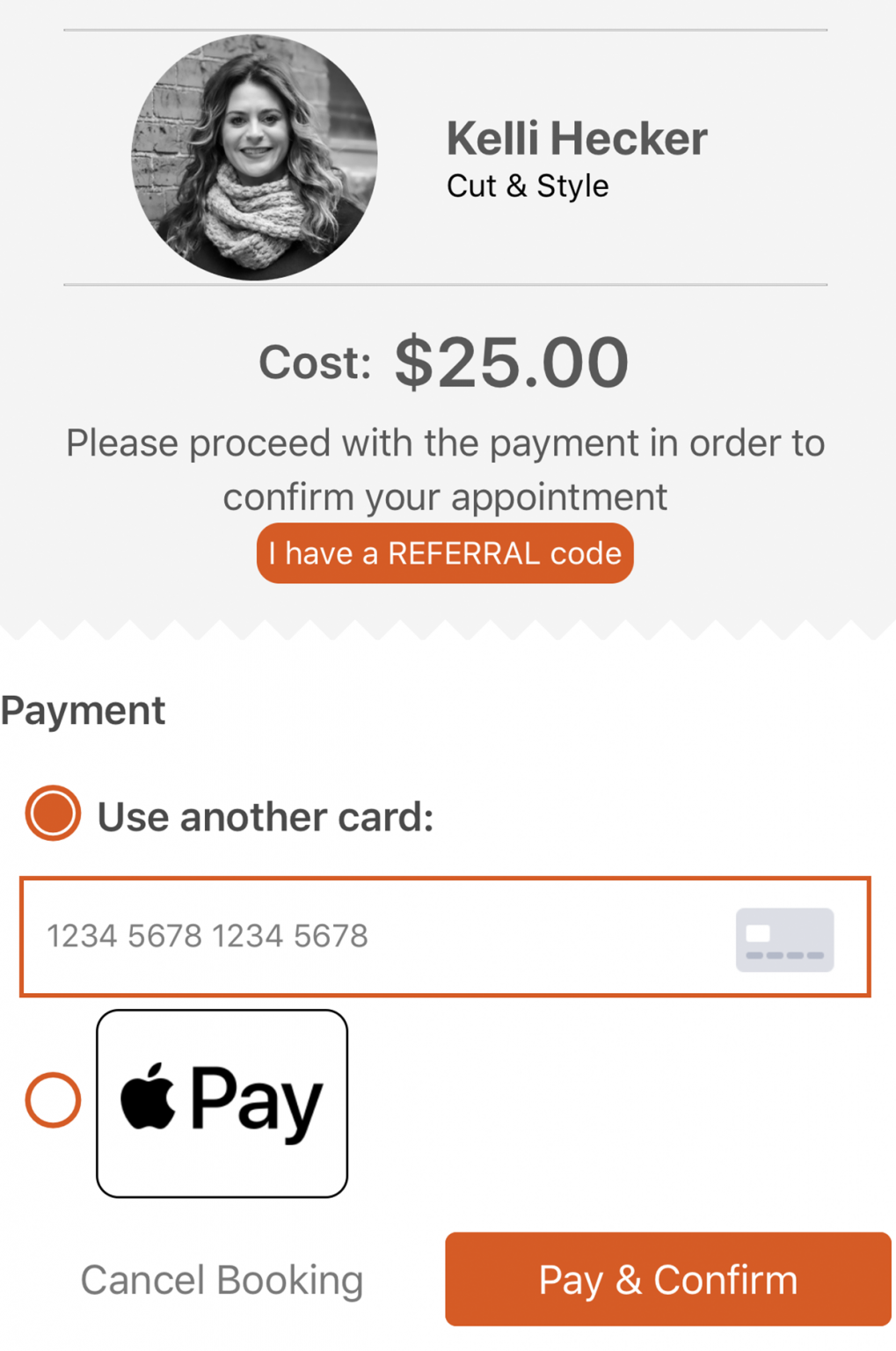Tap the "Pay" text in the Apple Pay mark

pyautogui.click(x=255, y=1099)
